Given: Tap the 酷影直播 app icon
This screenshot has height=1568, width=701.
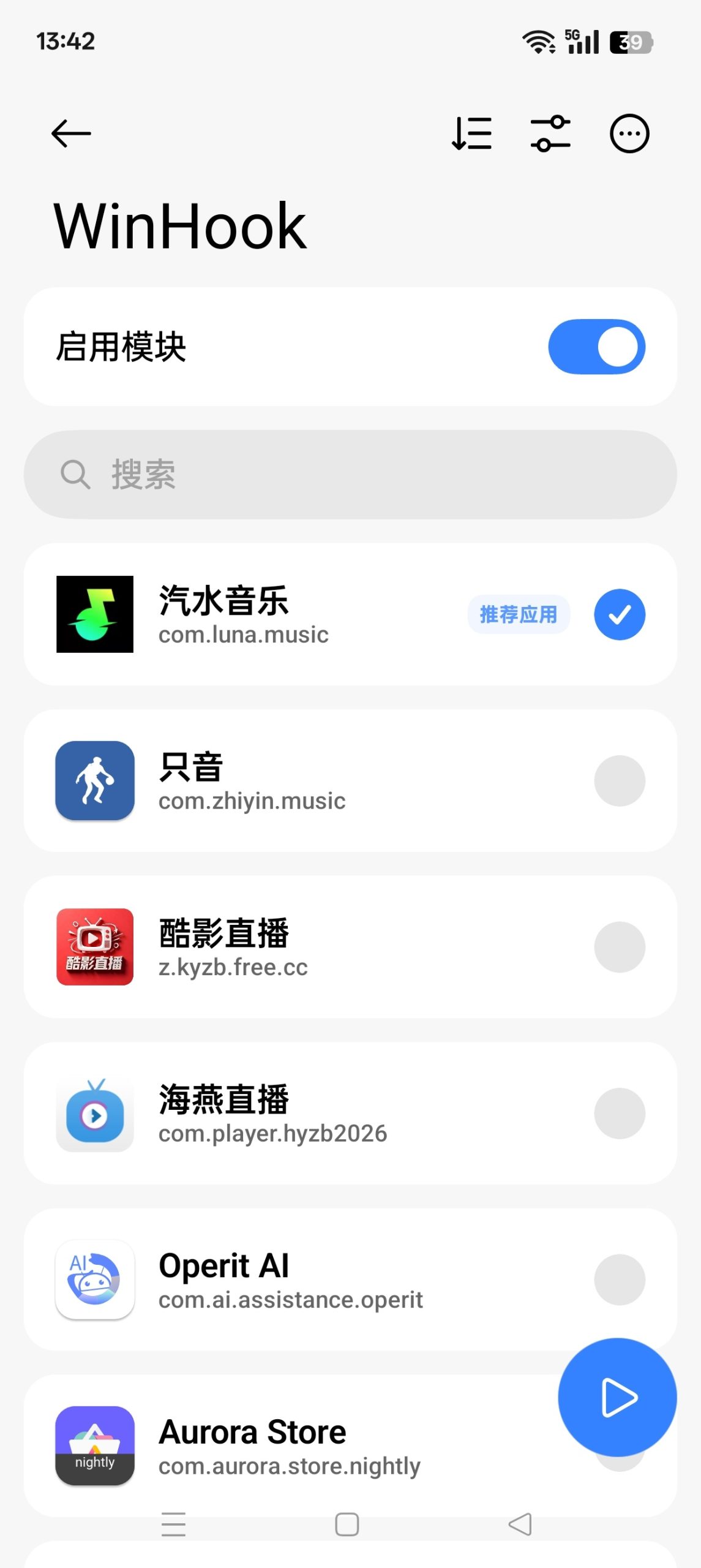Looking at the screenshot, I should pyautogui.click(x=94, y=946).
